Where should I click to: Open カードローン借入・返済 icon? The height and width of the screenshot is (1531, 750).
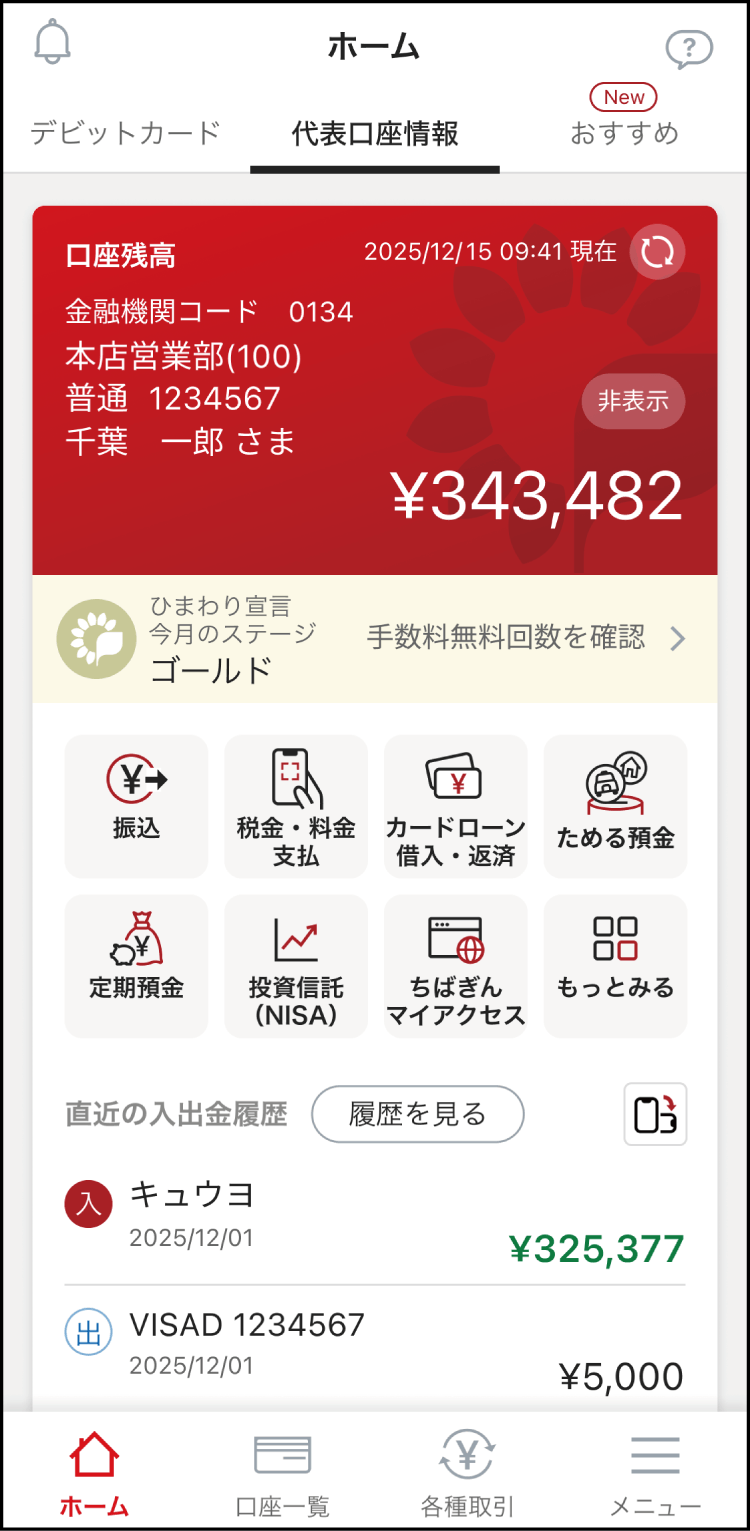pyautogui.click(x=455, y=806)
